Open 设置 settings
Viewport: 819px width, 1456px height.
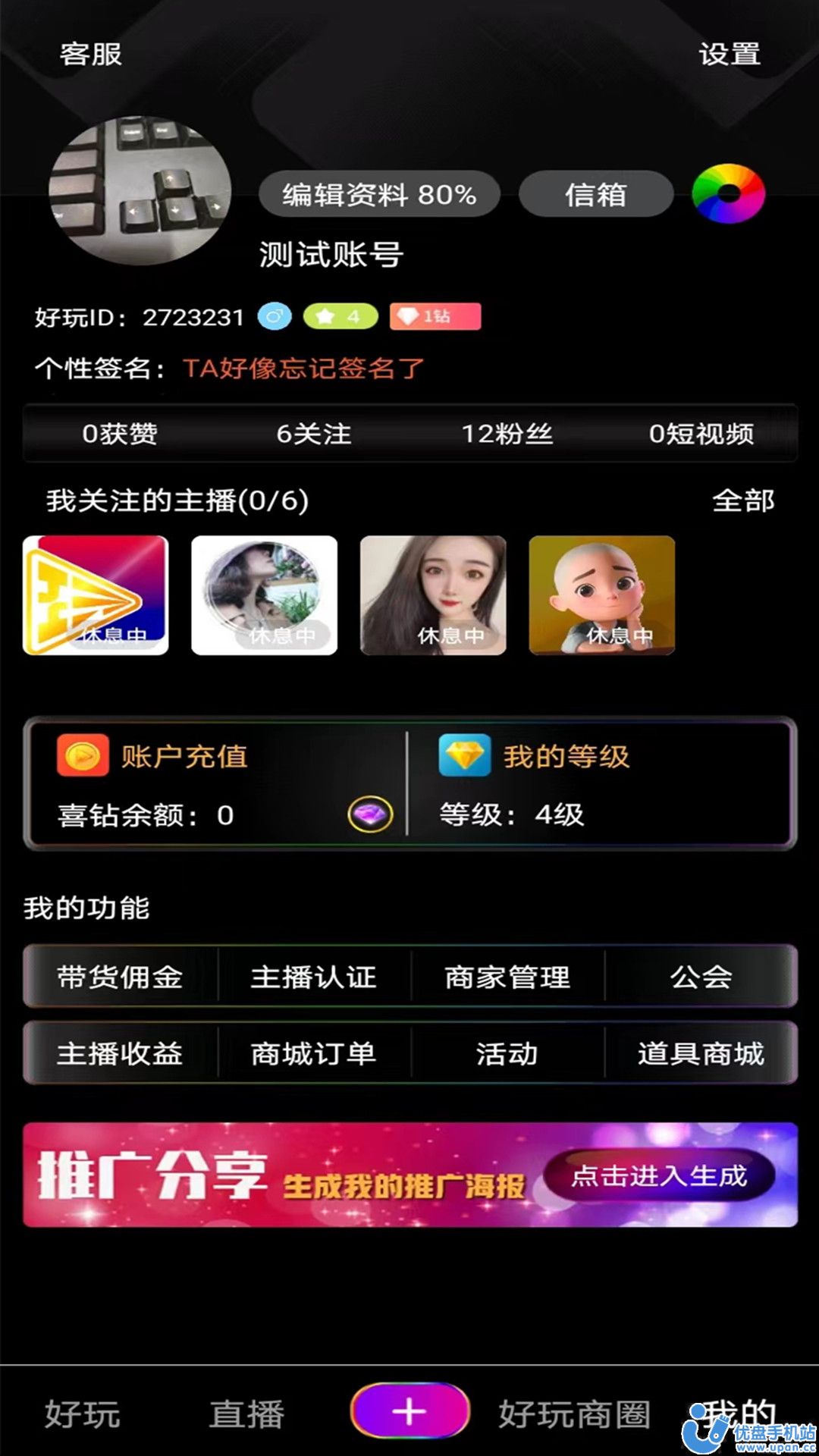pos(730,53)
